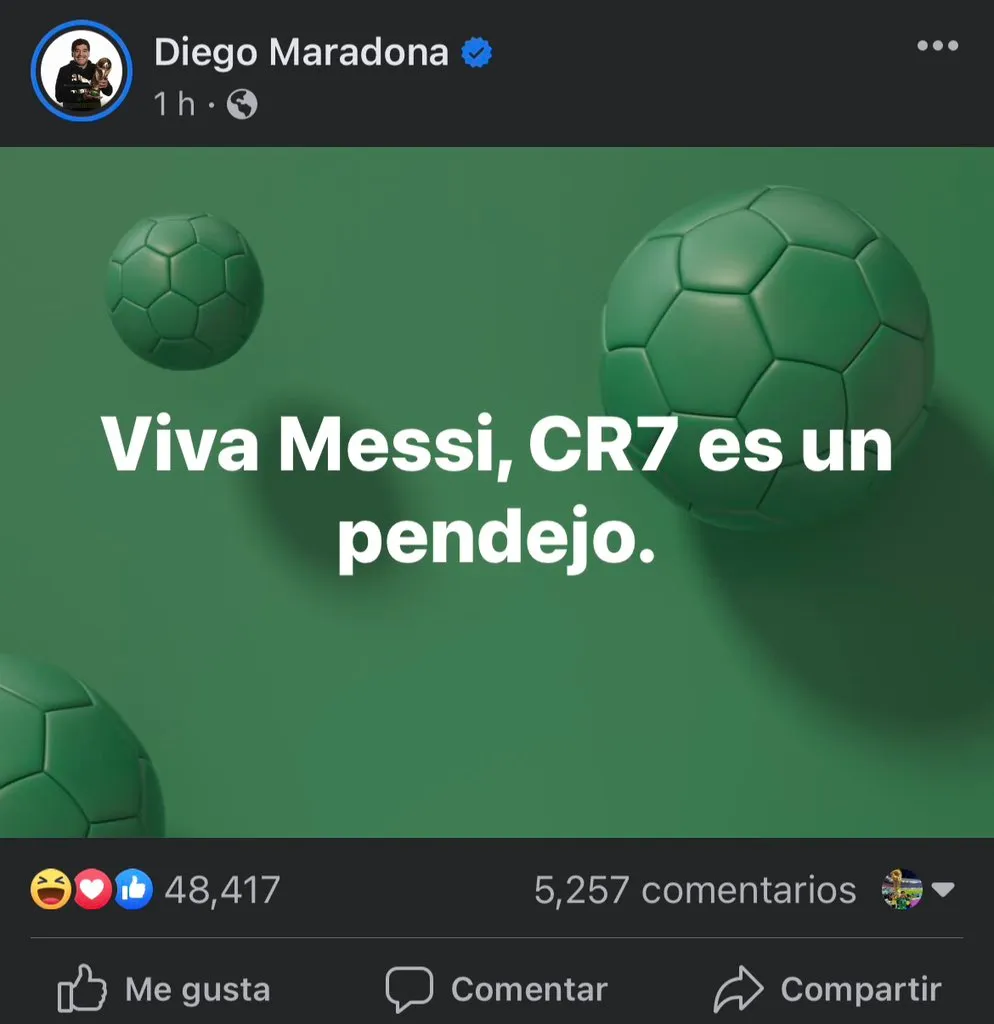Share the post with Compartir

click(x=827, y=989)
